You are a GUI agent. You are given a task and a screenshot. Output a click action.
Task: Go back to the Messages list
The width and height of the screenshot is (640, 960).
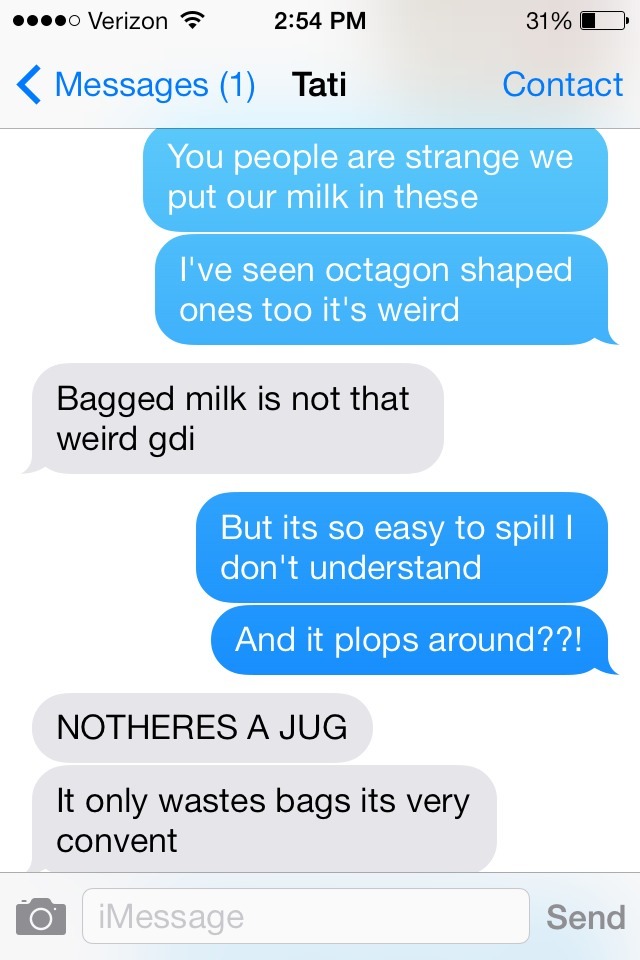[x=135, y=85]
